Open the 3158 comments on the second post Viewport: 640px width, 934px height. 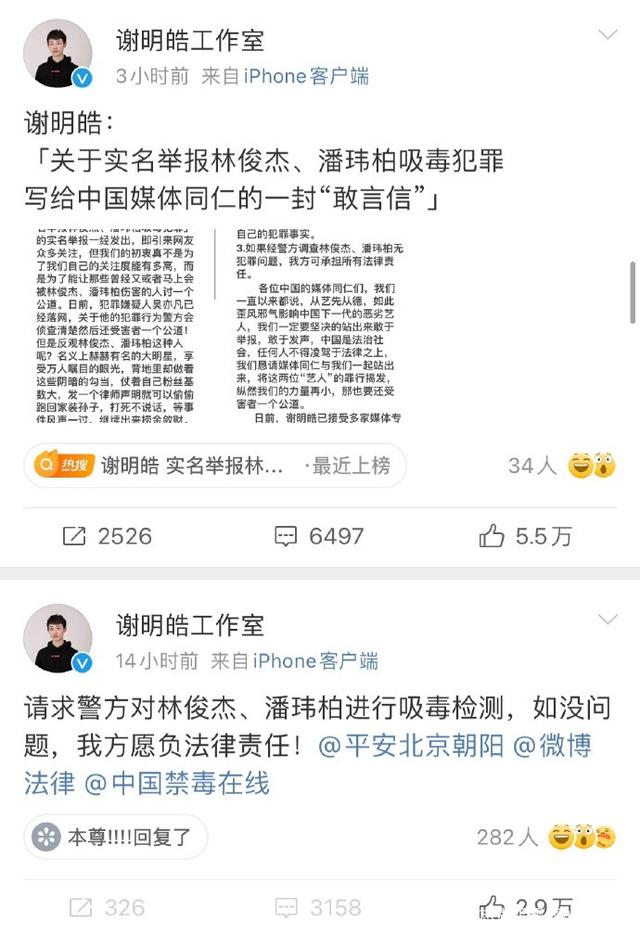318,907
